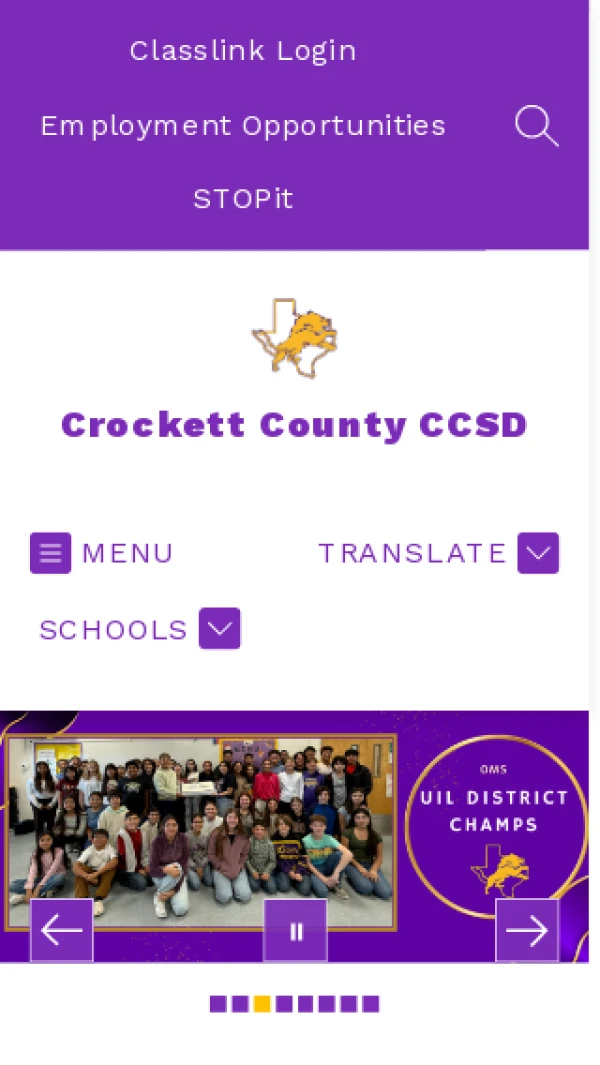Jump to the last slide indicator dot

tap(371, 1004)
